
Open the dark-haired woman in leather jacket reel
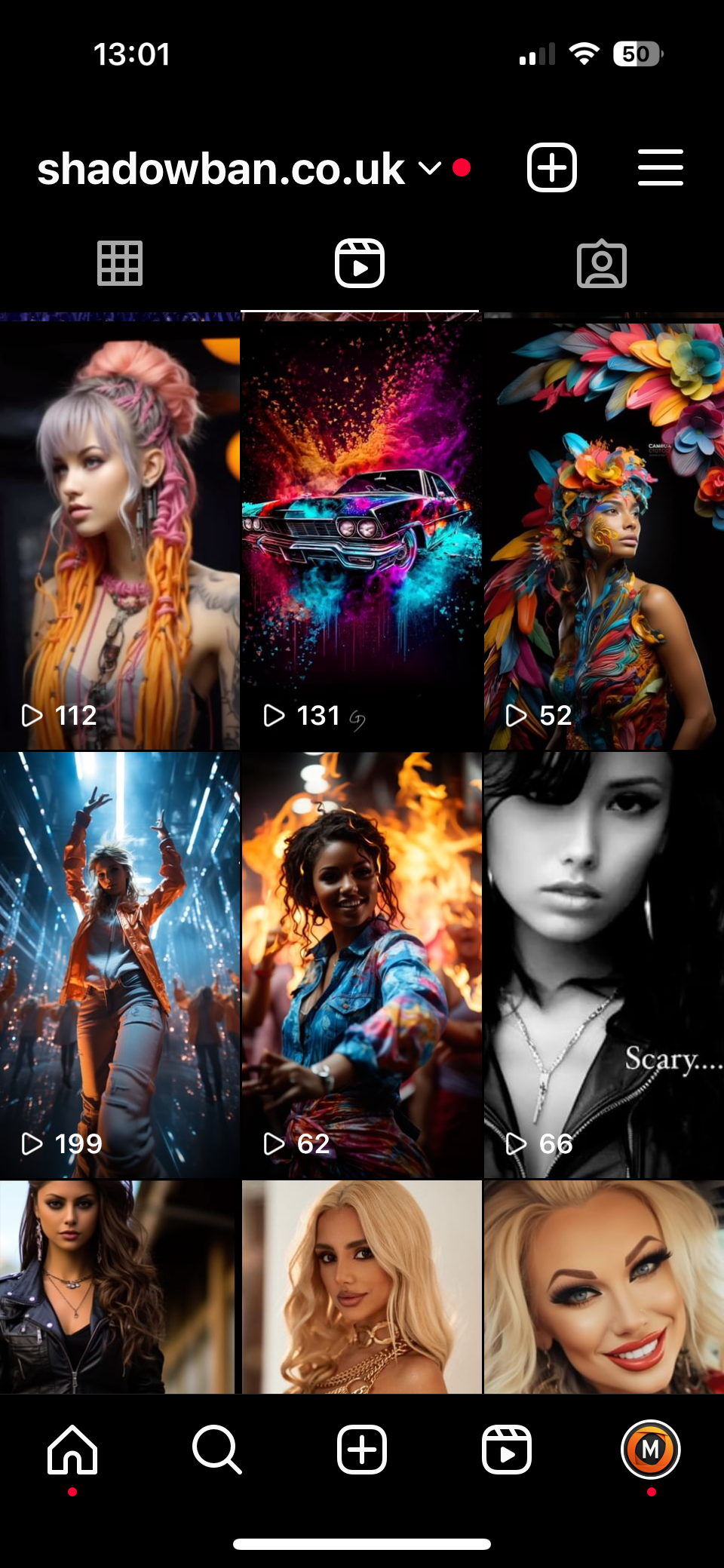(120, 1286)
